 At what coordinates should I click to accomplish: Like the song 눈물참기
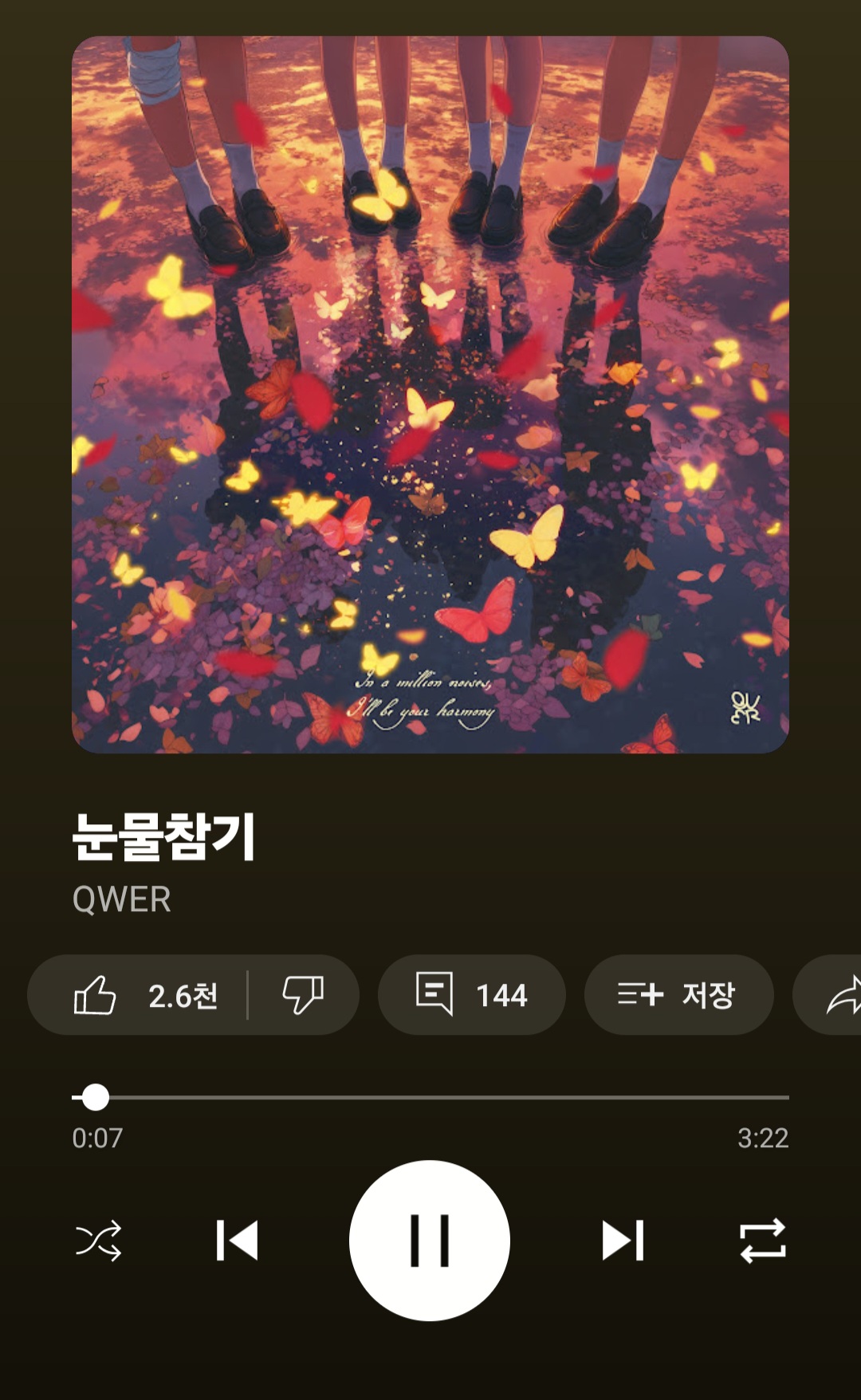pyautogui.click(x=138, y=995)
